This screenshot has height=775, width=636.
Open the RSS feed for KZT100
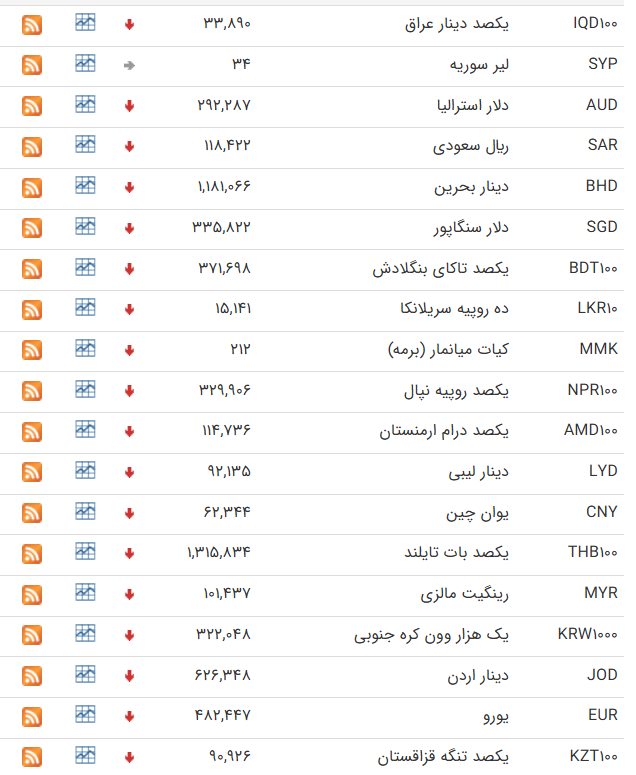click(32, 756)
